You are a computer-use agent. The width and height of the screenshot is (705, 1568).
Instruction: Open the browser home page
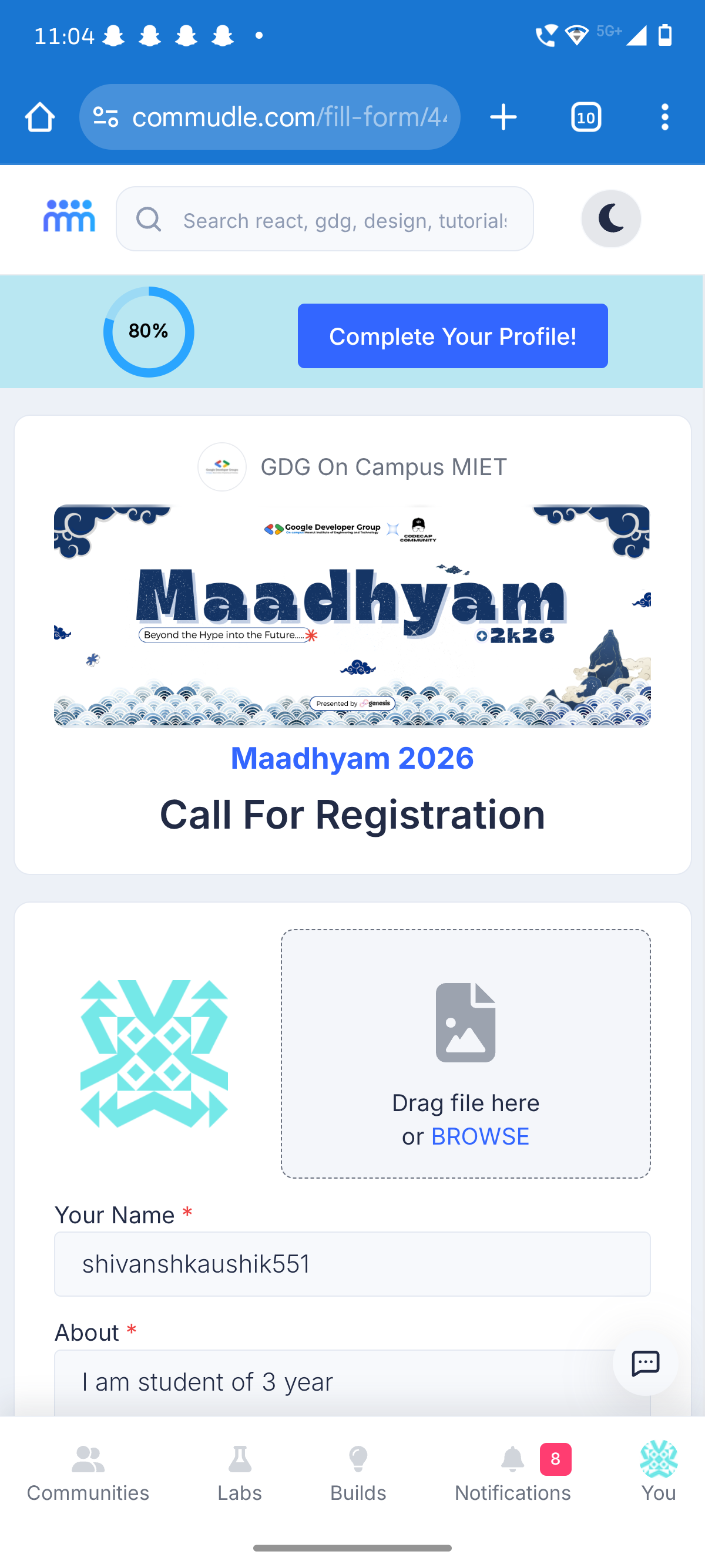tap(40, 117)
